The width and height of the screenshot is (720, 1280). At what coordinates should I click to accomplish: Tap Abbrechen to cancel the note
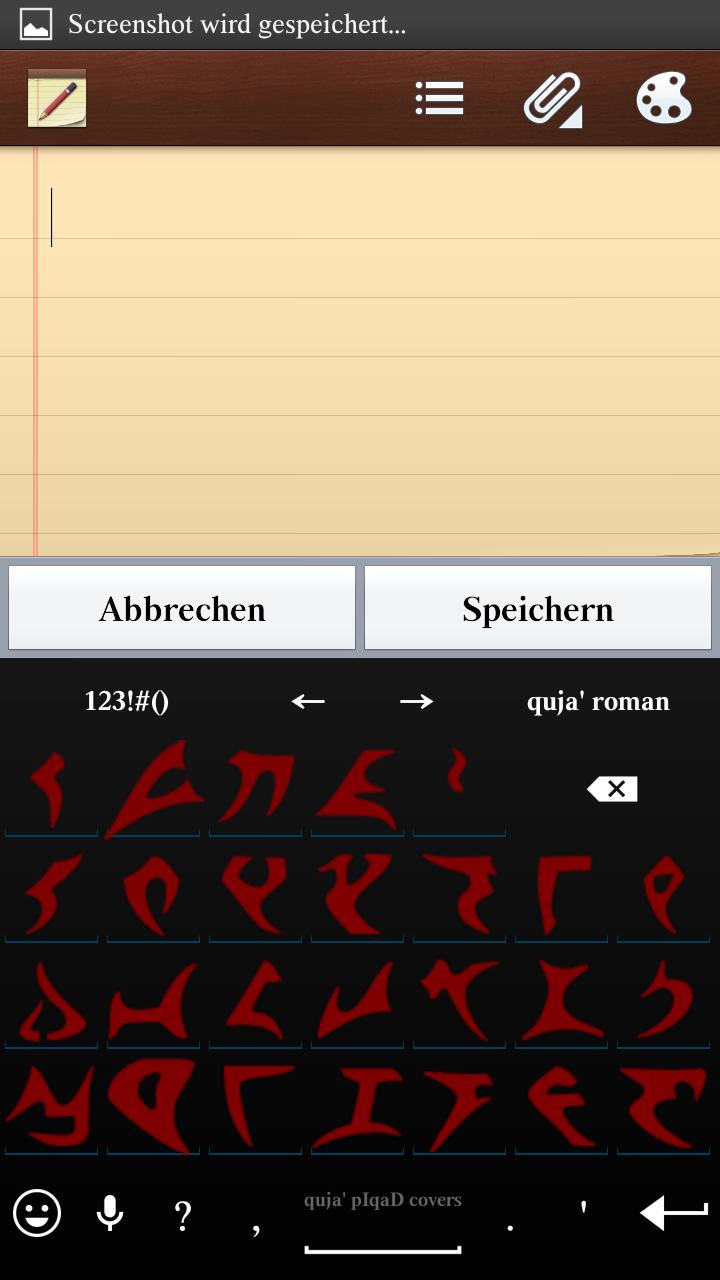coord(182,608)
